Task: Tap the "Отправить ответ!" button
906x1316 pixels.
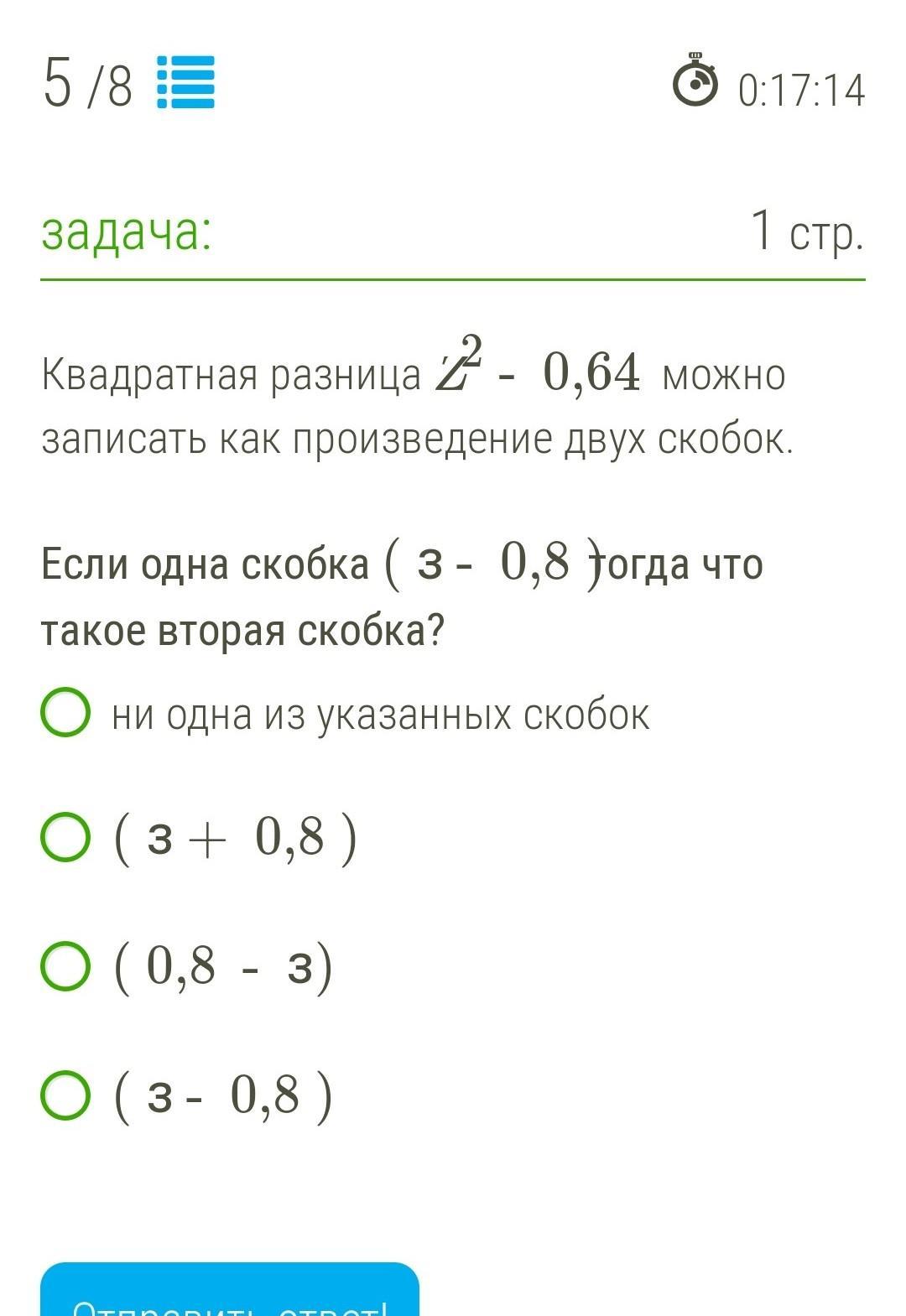Action: point(229,1296)
